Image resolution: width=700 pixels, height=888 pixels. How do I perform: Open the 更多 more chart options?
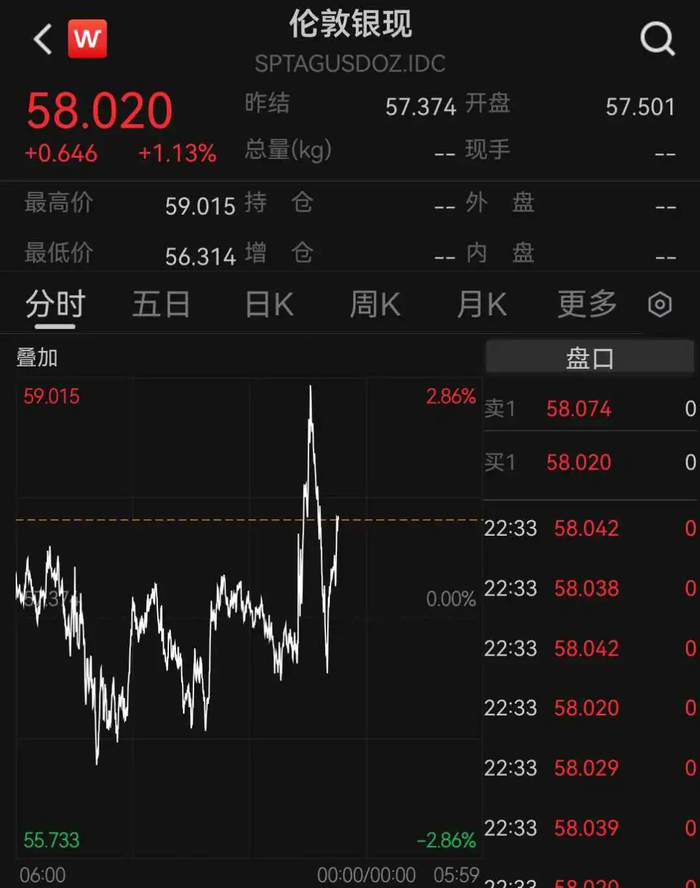click(587, 304)
